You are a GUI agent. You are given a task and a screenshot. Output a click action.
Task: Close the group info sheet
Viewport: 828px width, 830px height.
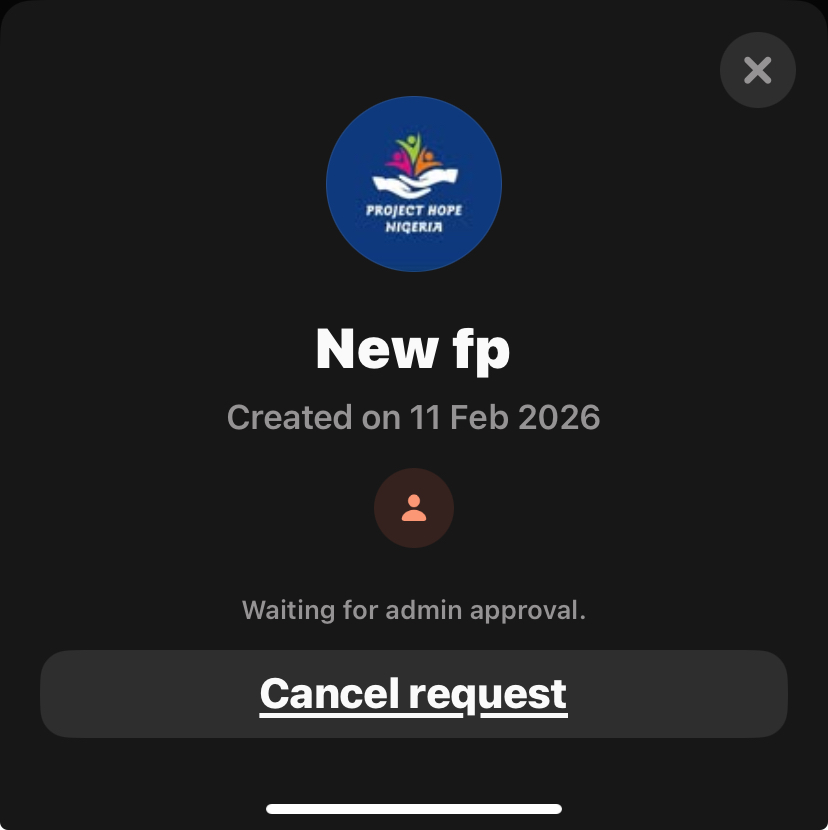tap(757, 70)
